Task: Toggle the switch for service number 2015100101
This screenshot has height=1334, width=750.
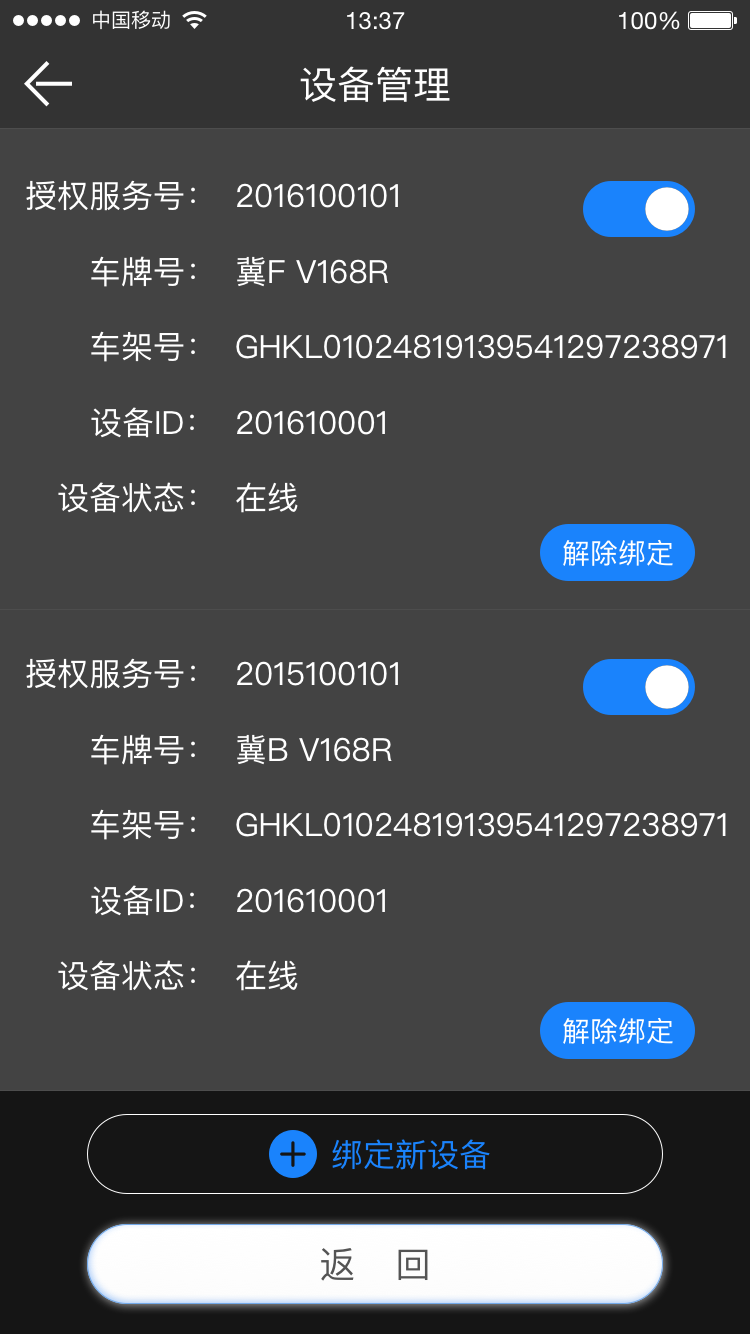Action: 638,687
